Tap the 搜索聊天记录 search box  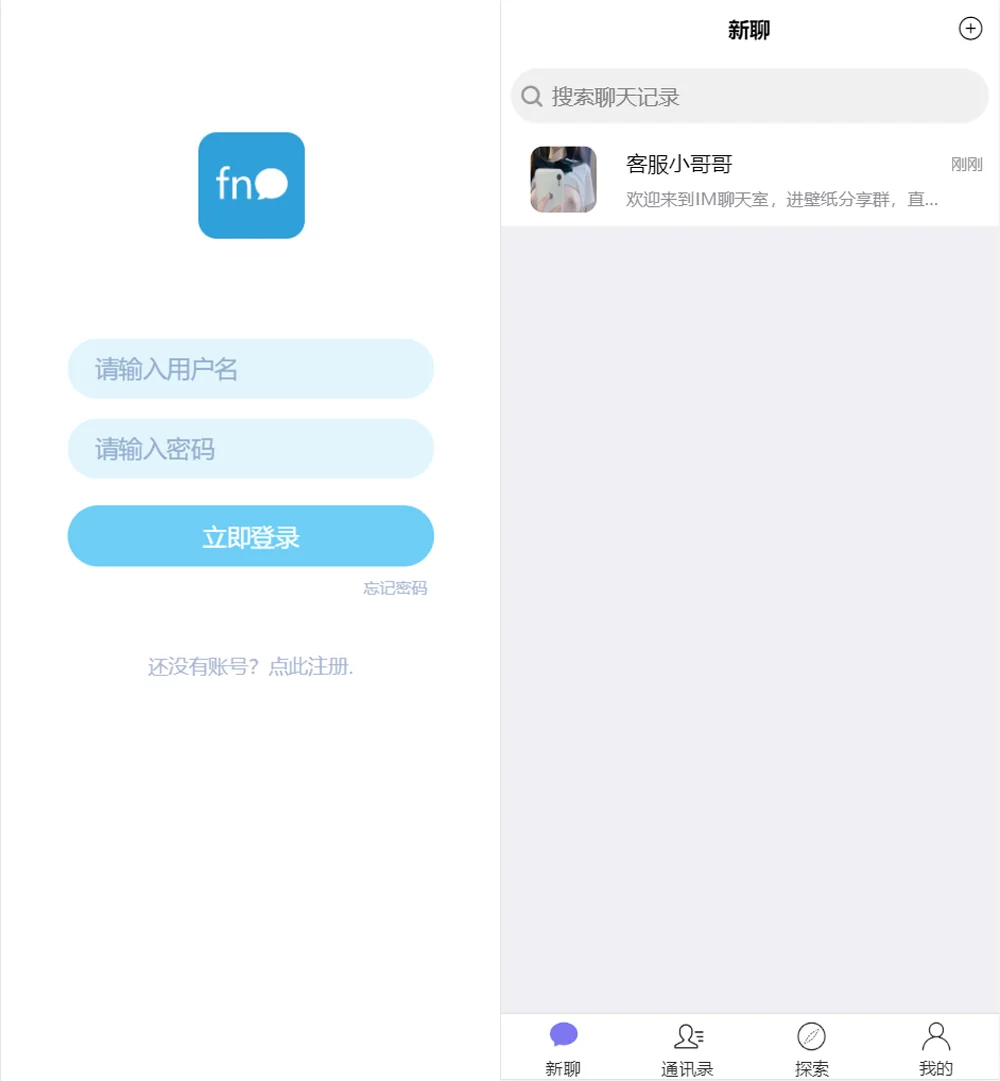748,96
